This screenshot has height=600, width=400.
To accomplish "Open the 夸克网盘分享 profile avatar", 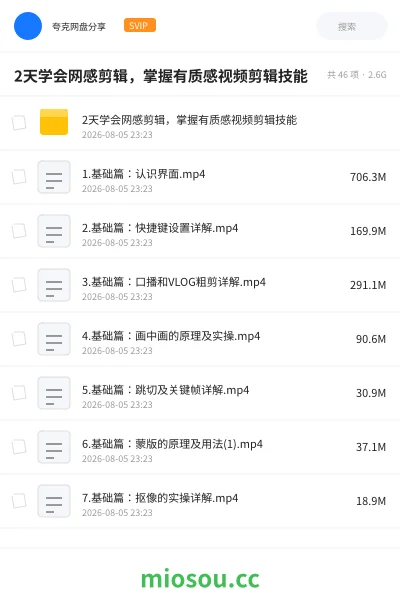I will (x=28, y=26).
